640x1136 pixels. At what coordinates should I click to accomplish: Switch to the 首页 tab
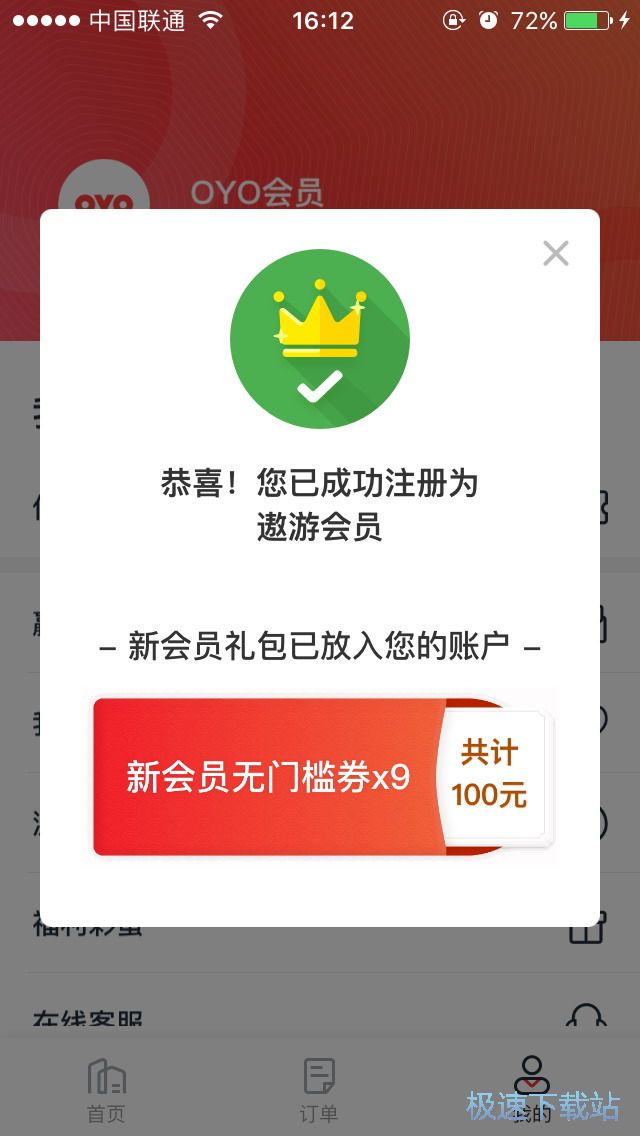(106, 1088)
